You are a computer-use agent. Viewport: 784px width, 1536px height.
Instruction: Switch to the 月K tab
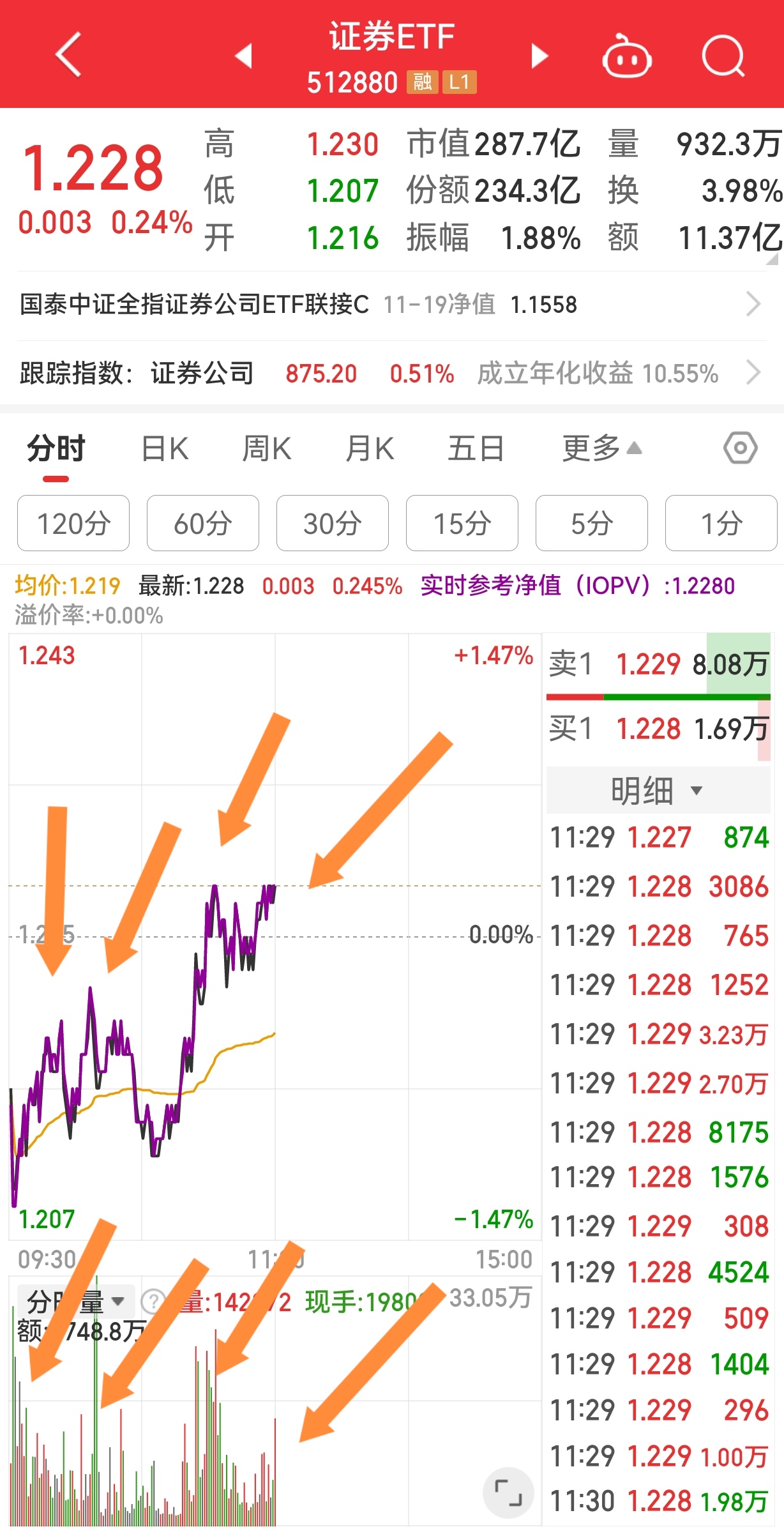pyautogui.click(x=370, y=448)
